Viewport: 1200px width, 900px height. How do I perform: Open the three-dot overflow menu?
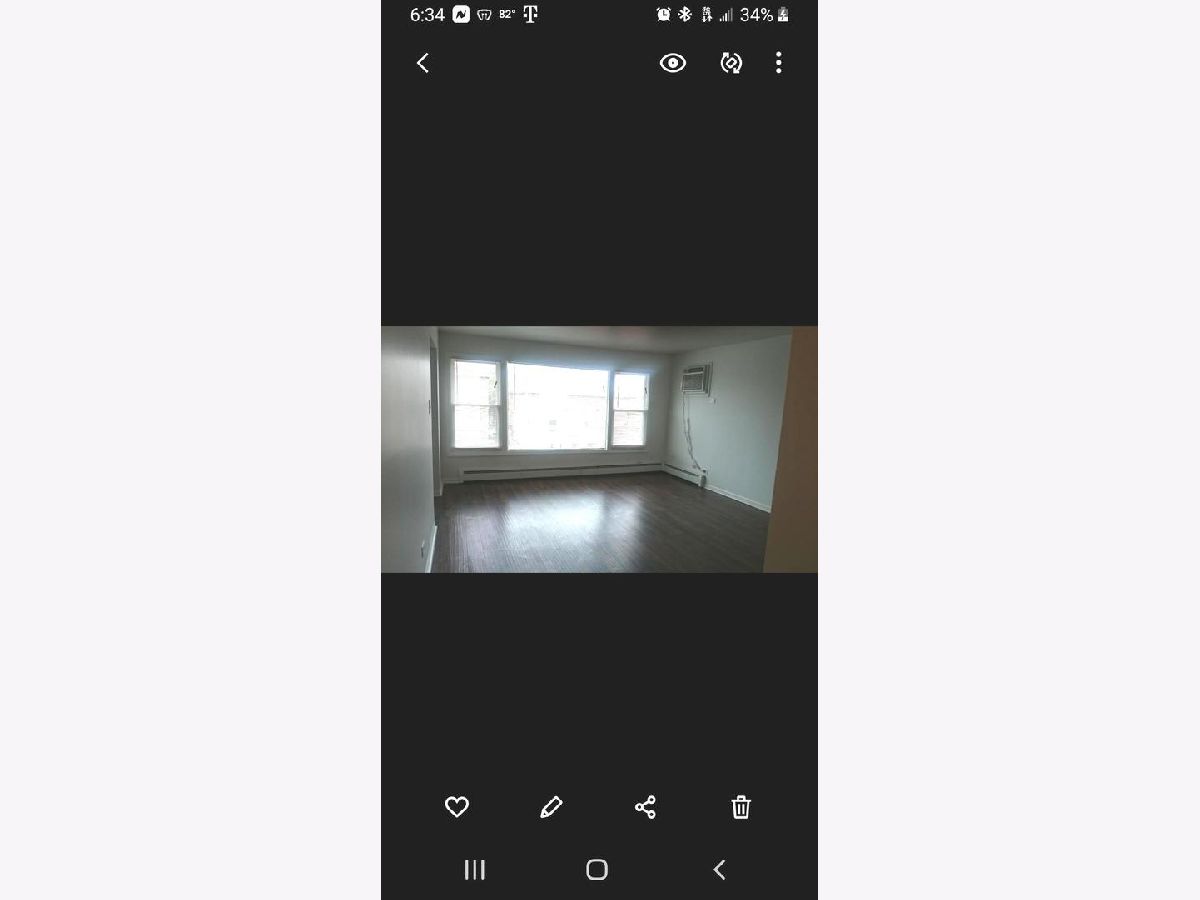pyautogui.click(x=778, y=63)
